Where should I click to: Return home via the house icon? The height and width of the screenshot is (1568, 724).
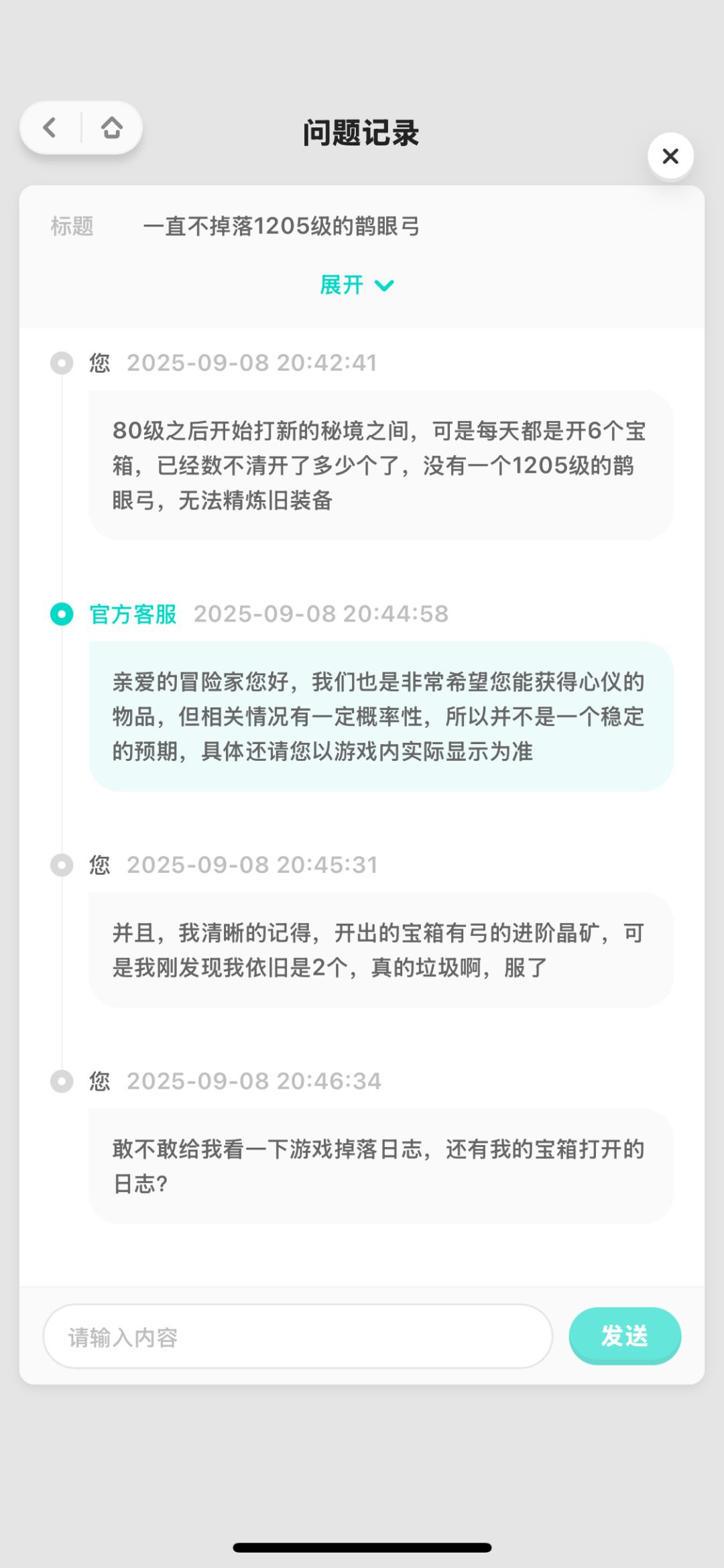111,127
